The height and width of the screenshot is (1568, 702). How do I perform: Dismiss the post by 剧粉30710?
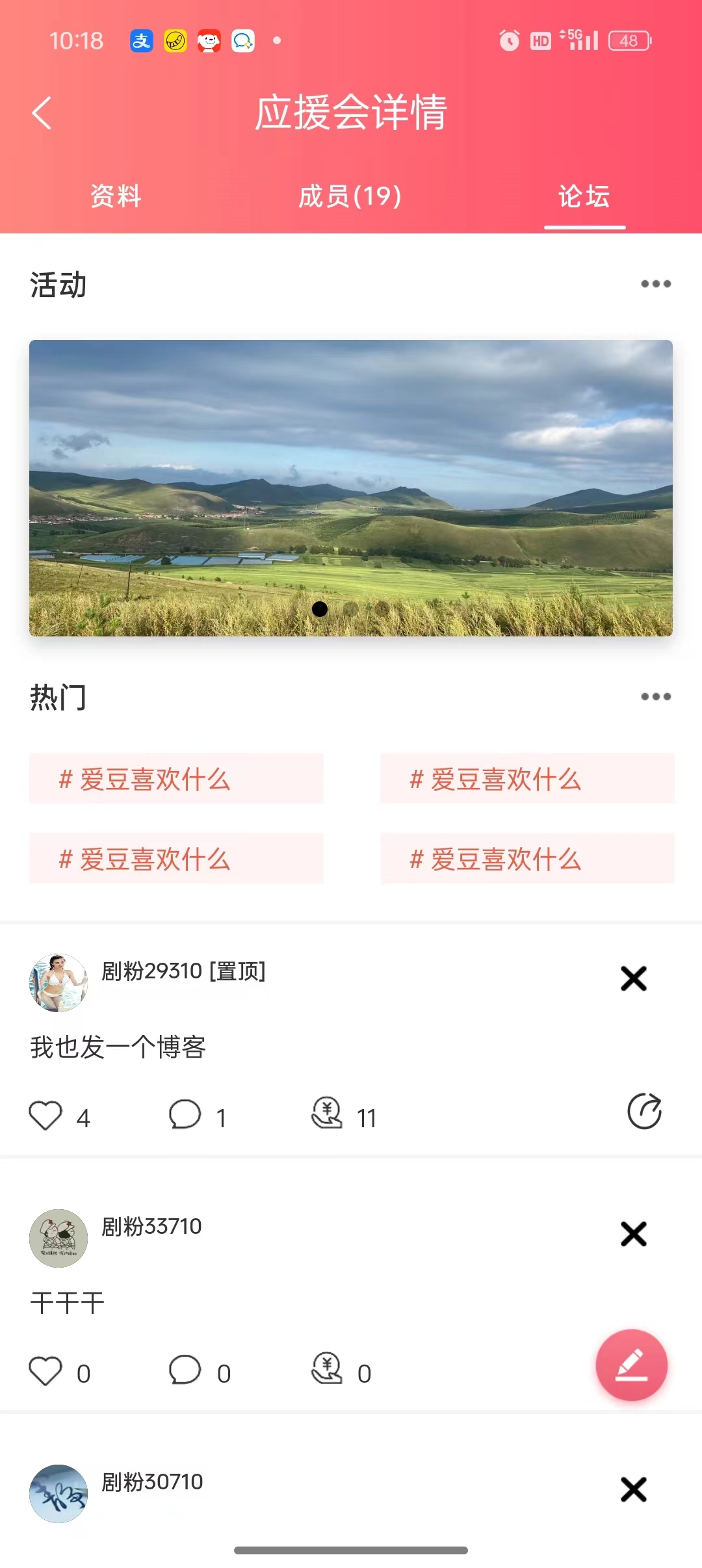pos(633,1489)
